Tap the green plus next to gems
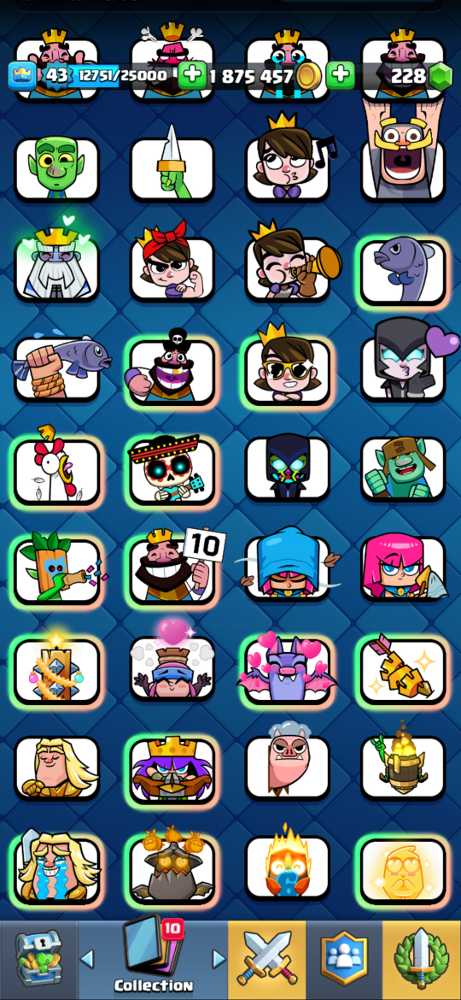This screenshot has height=1000, width=461. (x=341, y=76)
